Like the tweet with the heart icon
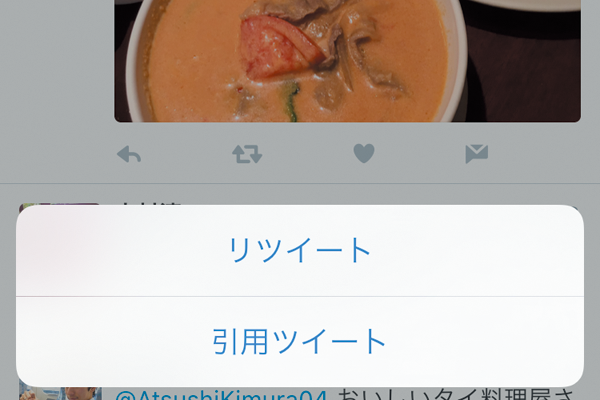Viewport: 600px width, 400px height. pyautogui.click(x=364, y=154)
